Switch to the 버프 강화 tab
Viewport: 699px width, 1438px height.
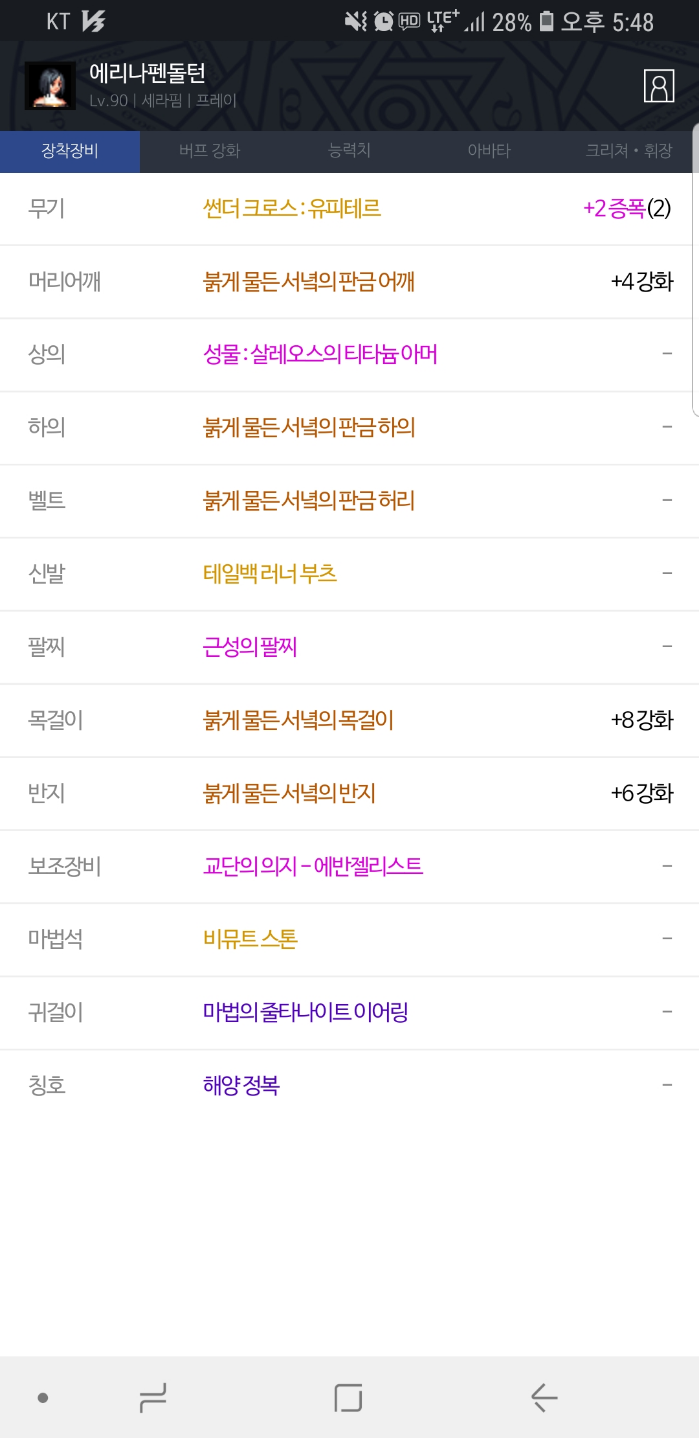pos(209,151)
